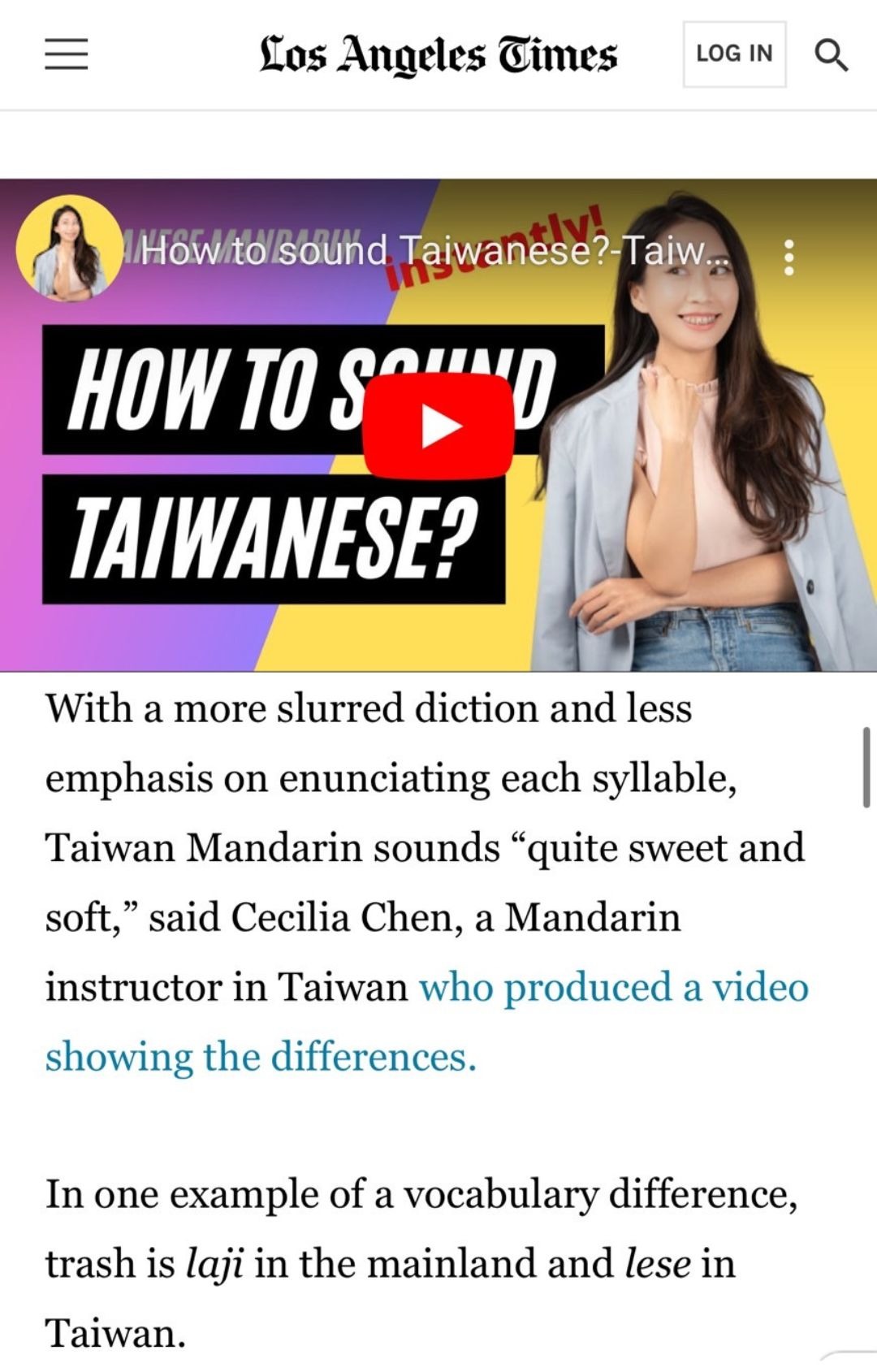Screen dimensions: 877x1372
Task: Open the video's three-dot options menu
Action: 788,258
